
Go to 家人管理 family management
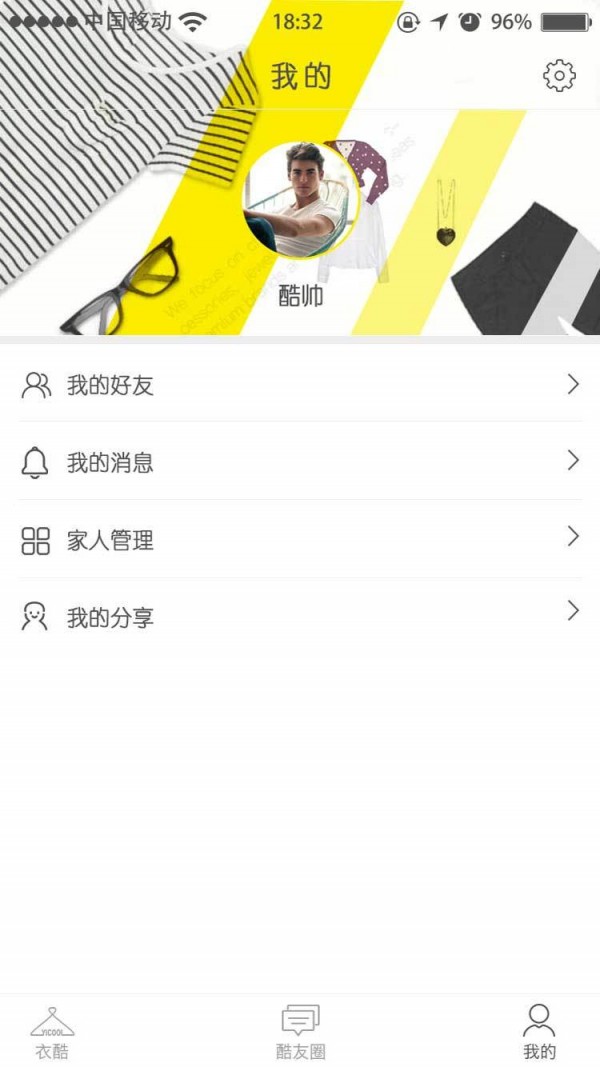coord(300,541)
